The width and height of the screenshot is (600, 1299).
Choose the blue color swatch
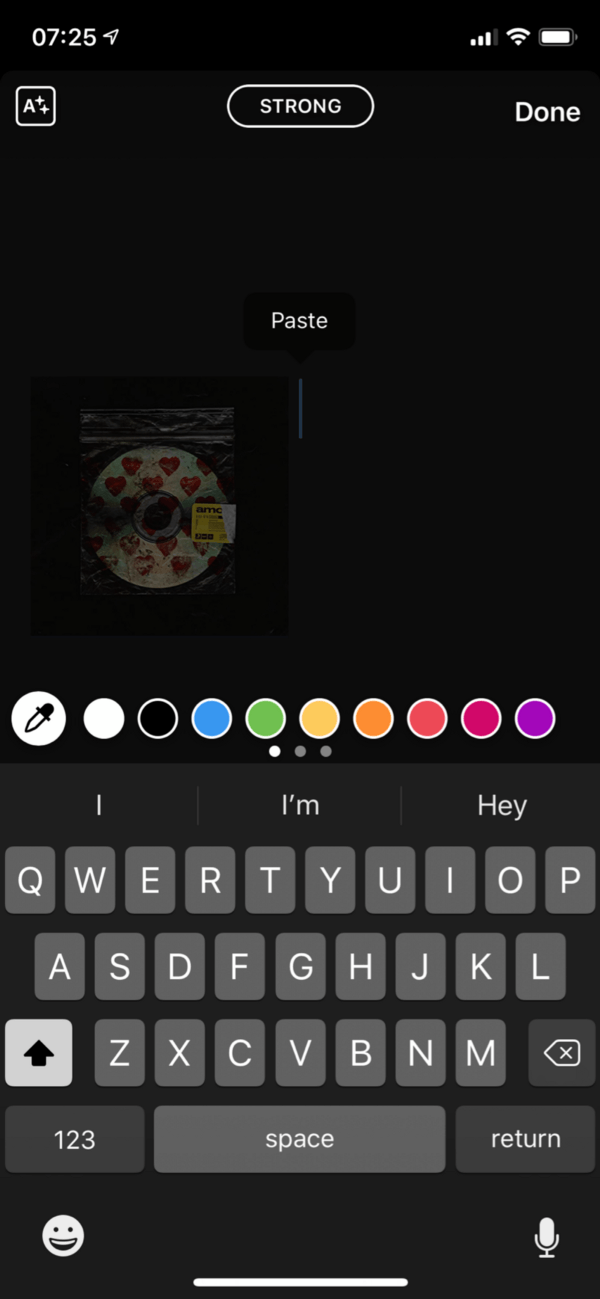pos(212,718)
